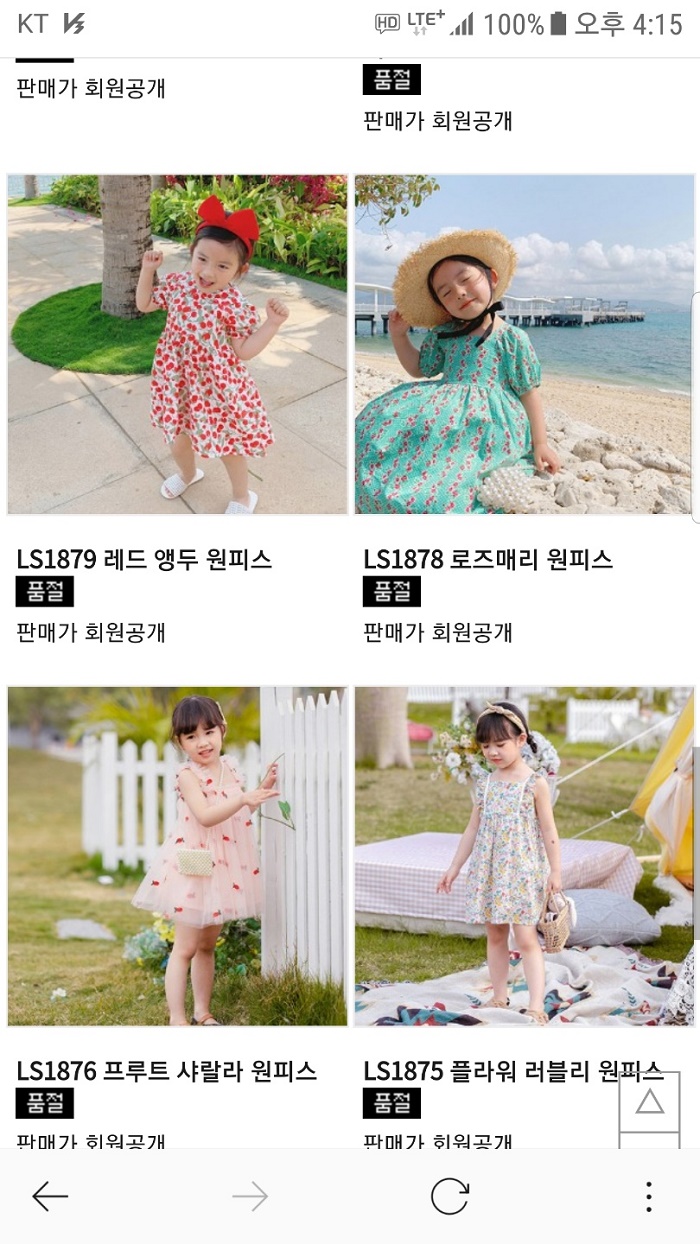Open the LS1876 프루트 샤랄라 원피스 product photo

[x=178, y=856]
